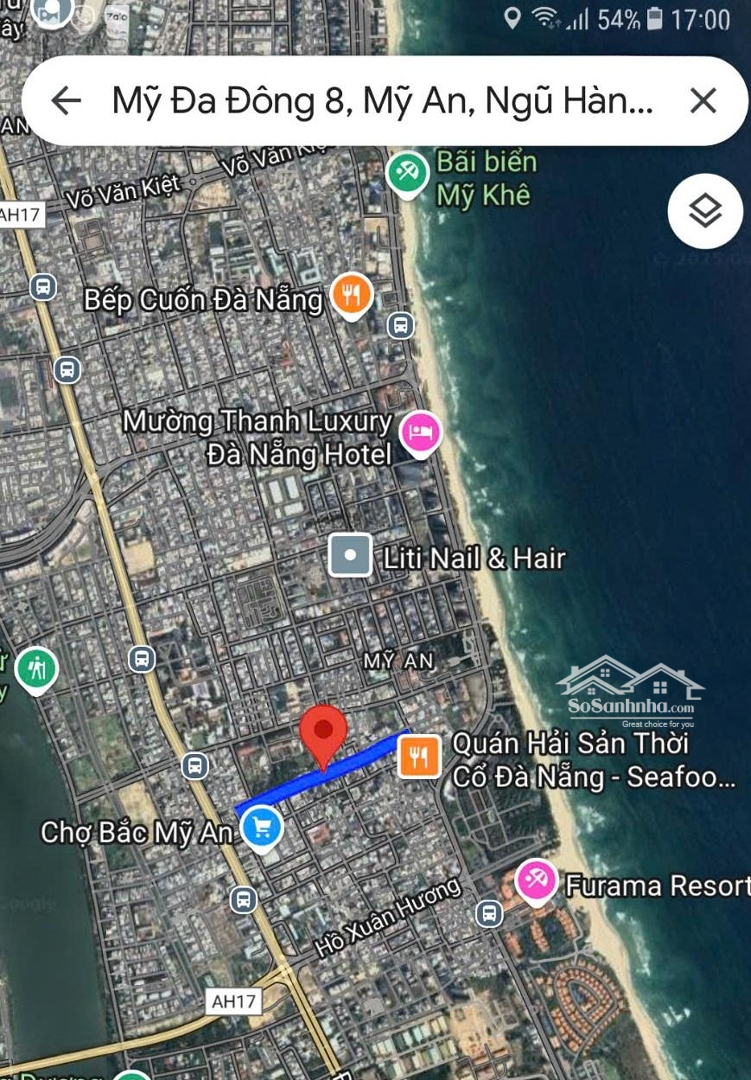Select the Chợ Bắc Mỹ An shopping pin

pos(262,827)
